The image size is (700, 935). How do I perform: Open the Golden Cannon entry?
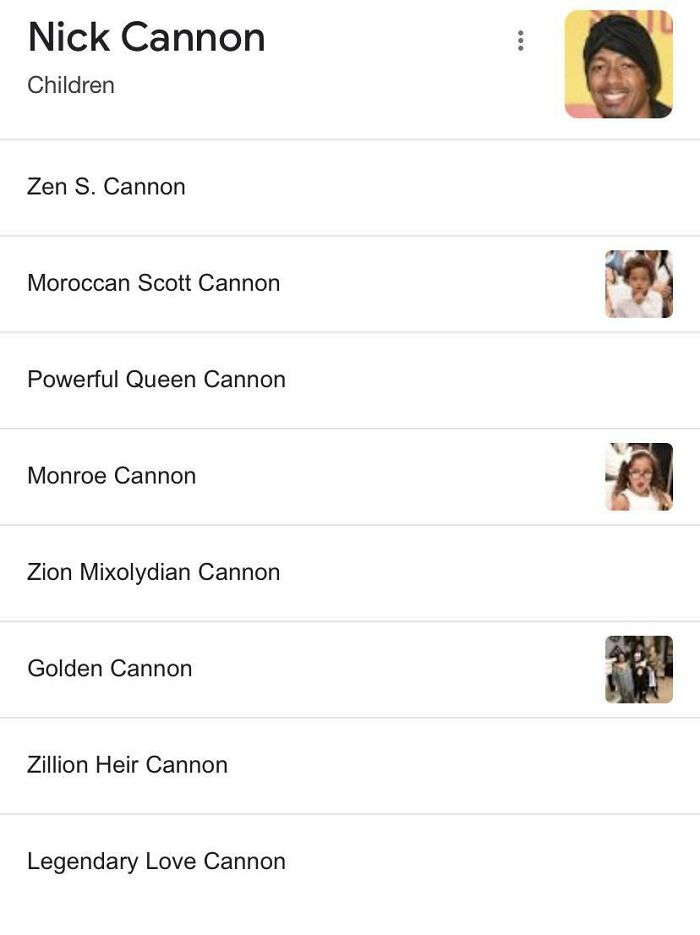(109, 668)
